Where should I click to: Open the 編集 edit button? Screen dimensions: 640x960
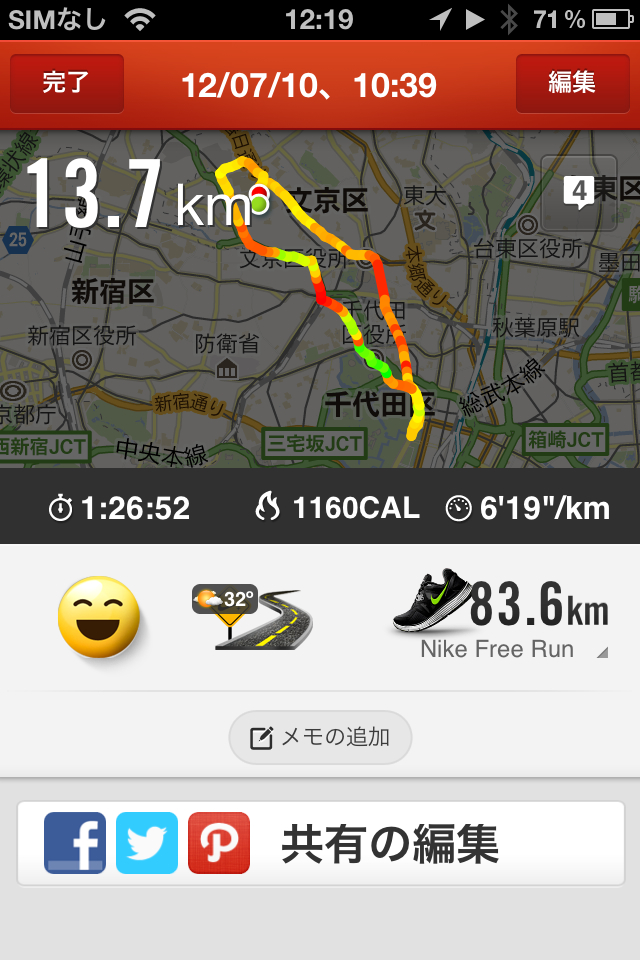point(572,84)
